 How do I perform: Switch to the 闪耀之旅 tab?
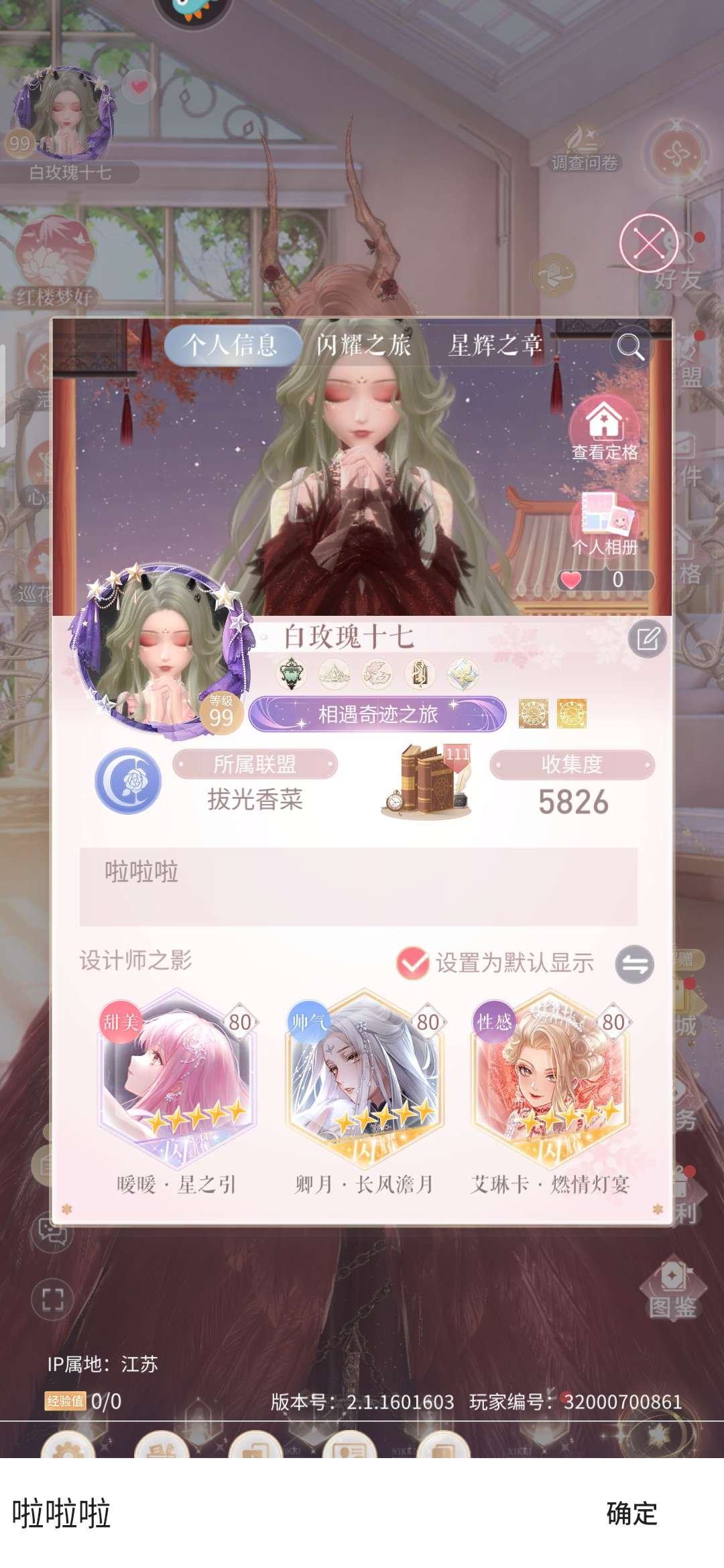click(x=363, y=346)
